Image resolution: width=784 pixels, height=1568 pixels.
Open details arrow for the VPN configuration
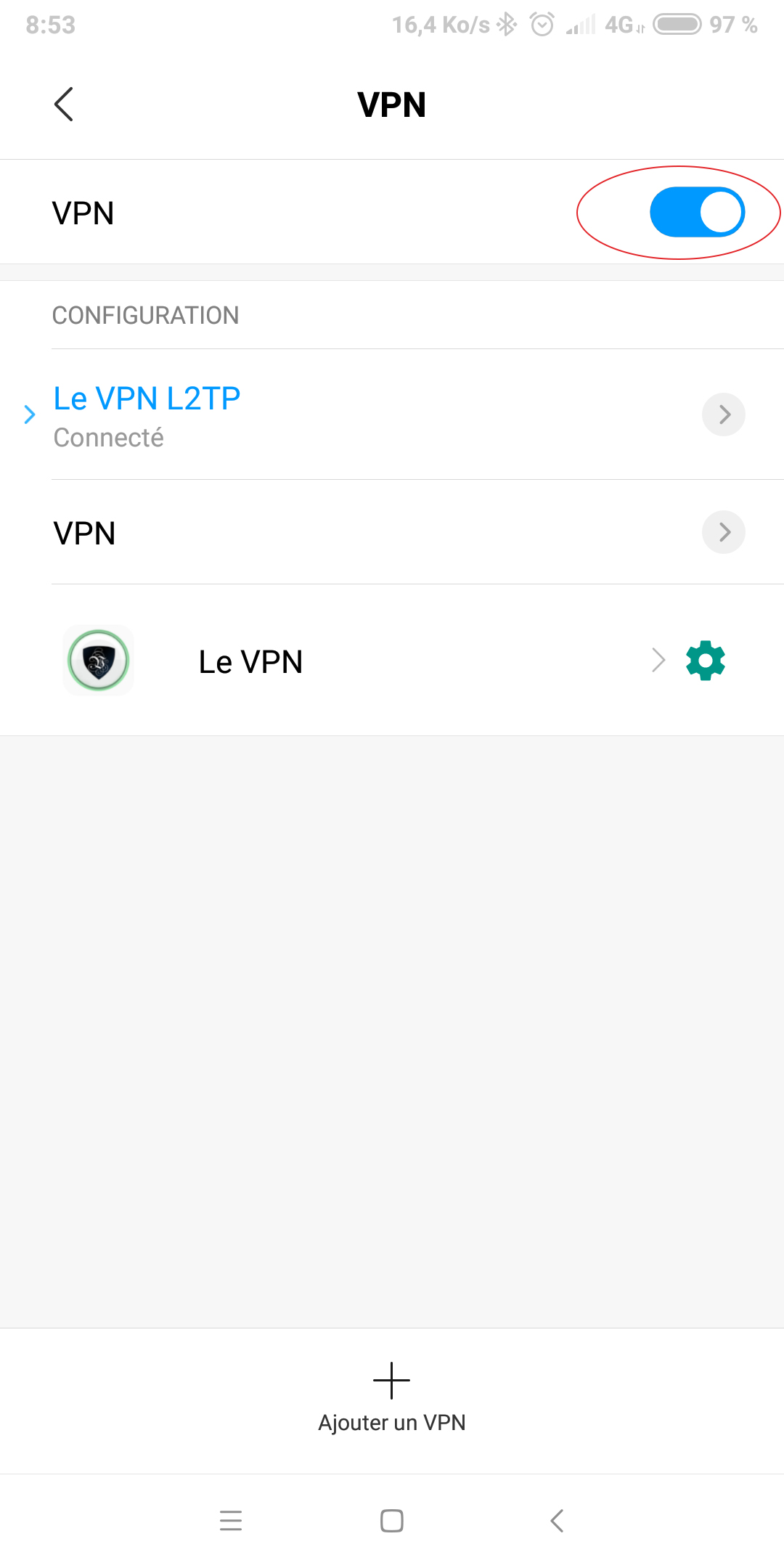pos(724,532)
